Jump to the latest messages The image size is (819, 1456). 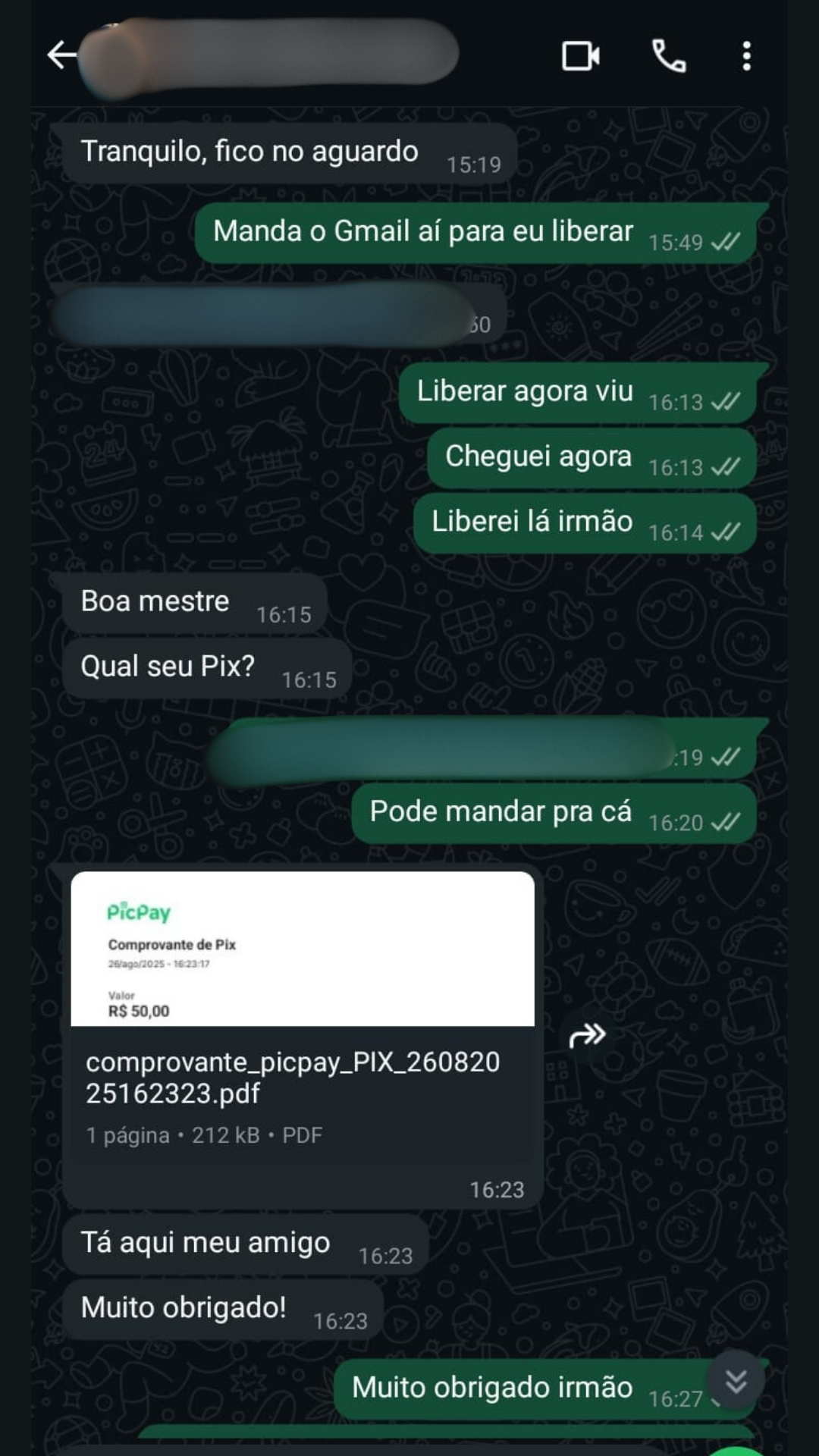(736, 1382)
